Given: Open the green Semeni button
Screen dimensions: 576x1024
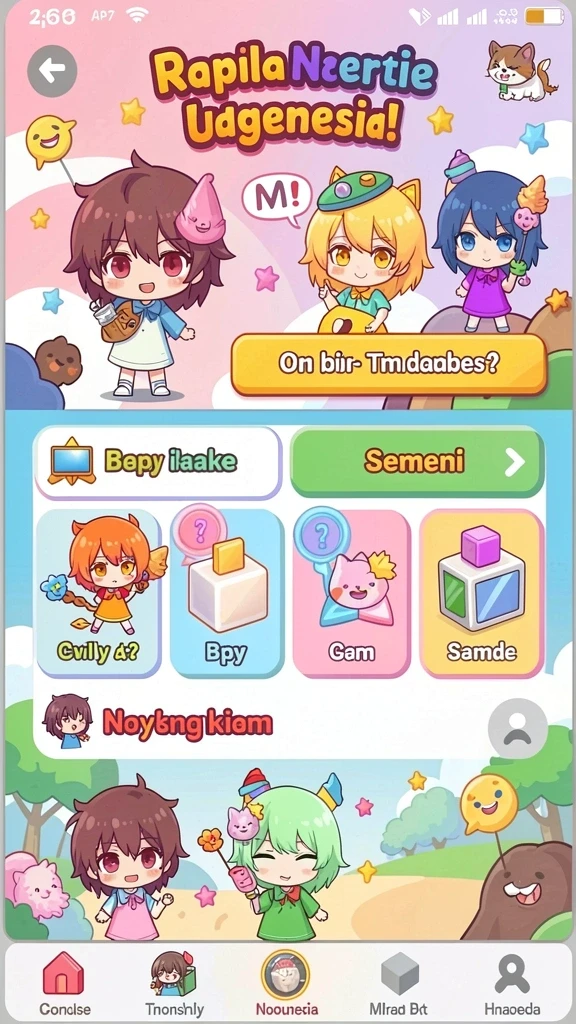Looking at the screenshot, I should (x=417, y=462).
